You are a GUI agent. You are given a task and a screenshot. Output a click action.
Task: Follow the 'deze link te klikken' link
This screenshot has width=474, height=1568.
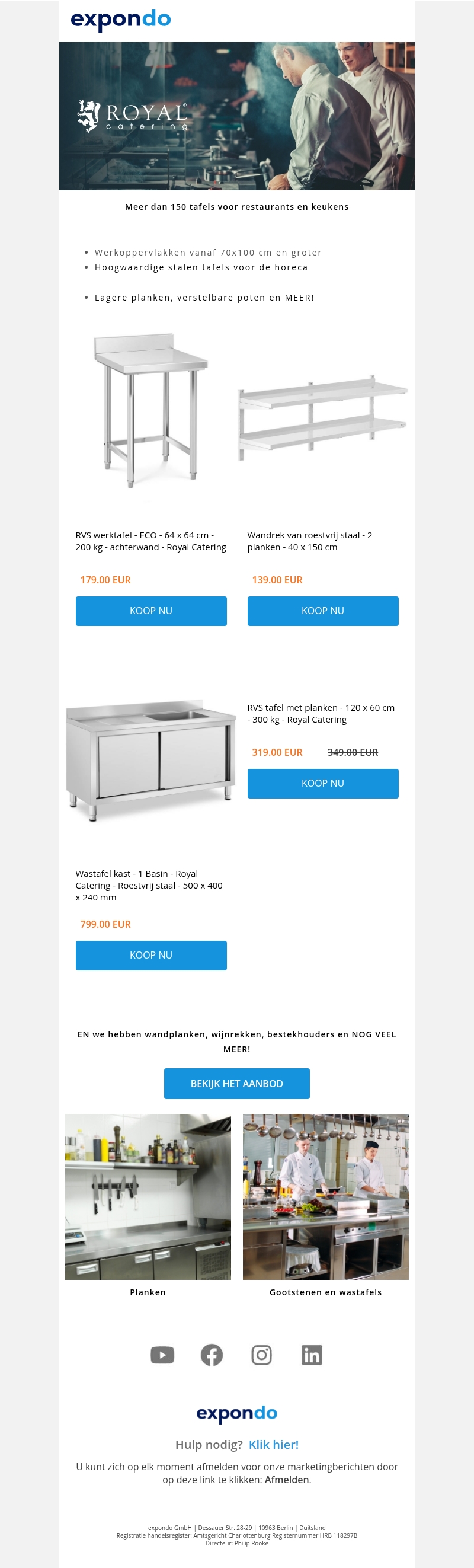click(218, 1480)
